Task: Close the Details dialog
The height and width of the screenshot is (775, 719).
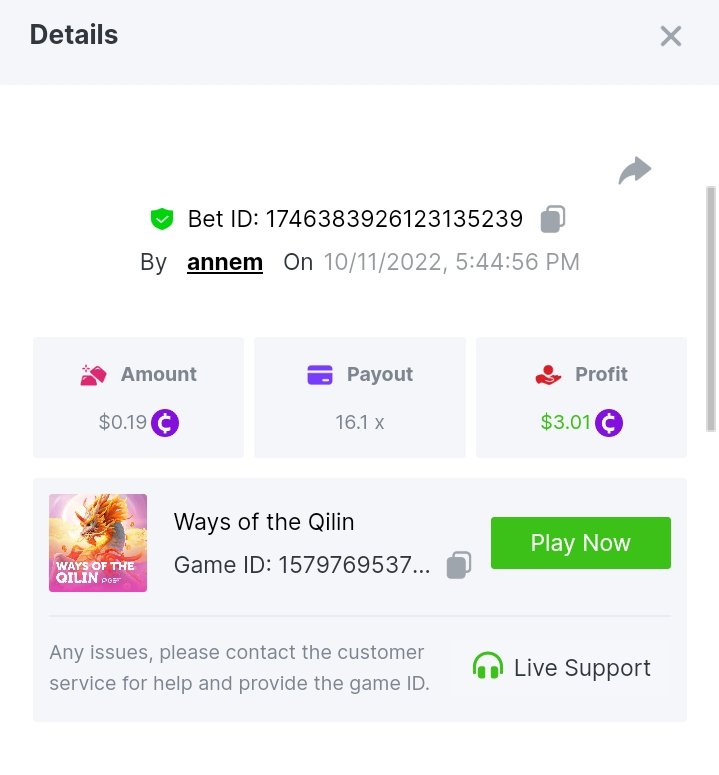Action: tap(670, 37)
